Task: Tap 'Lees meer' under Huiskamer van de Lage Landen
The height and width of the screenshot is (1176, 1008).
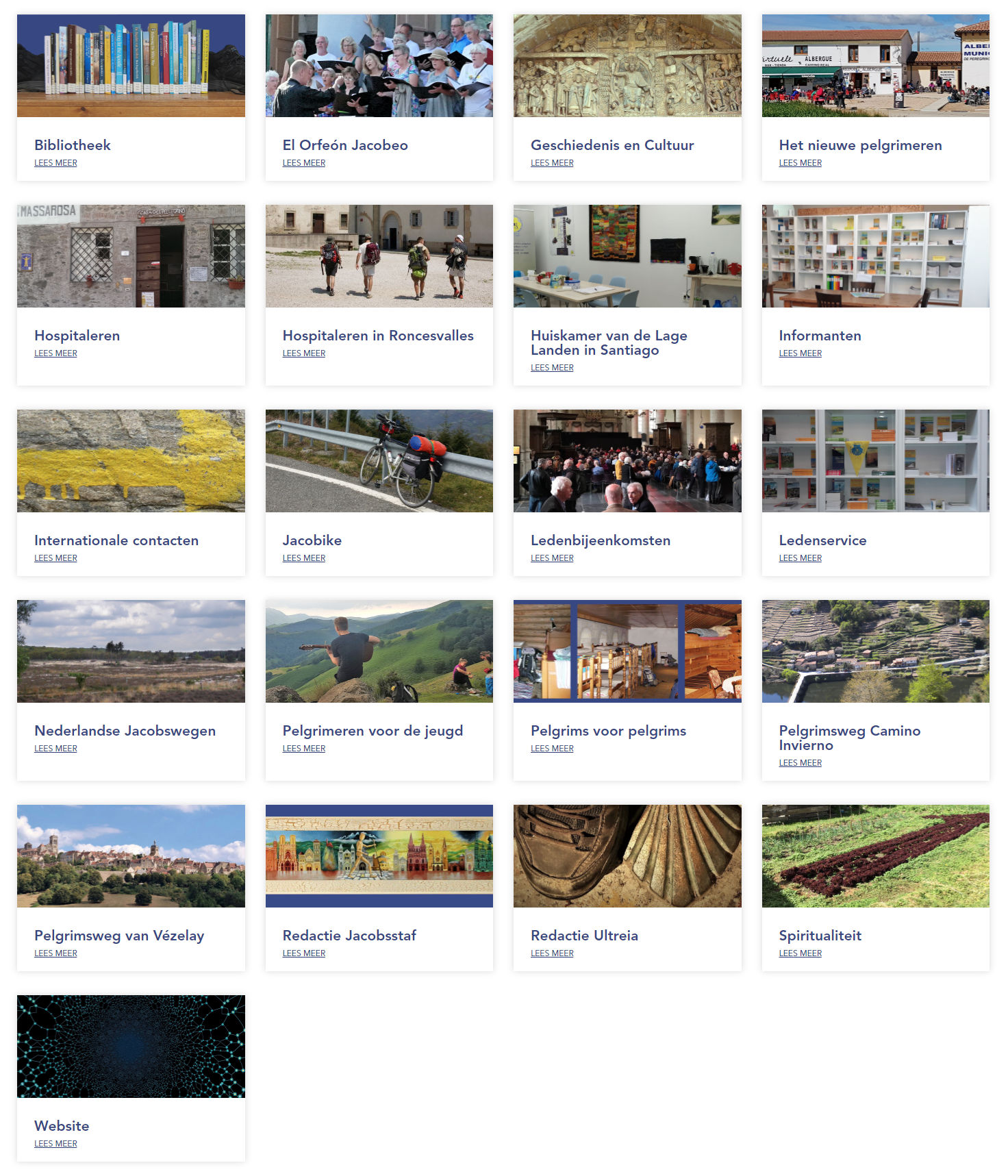Action: 552,368
